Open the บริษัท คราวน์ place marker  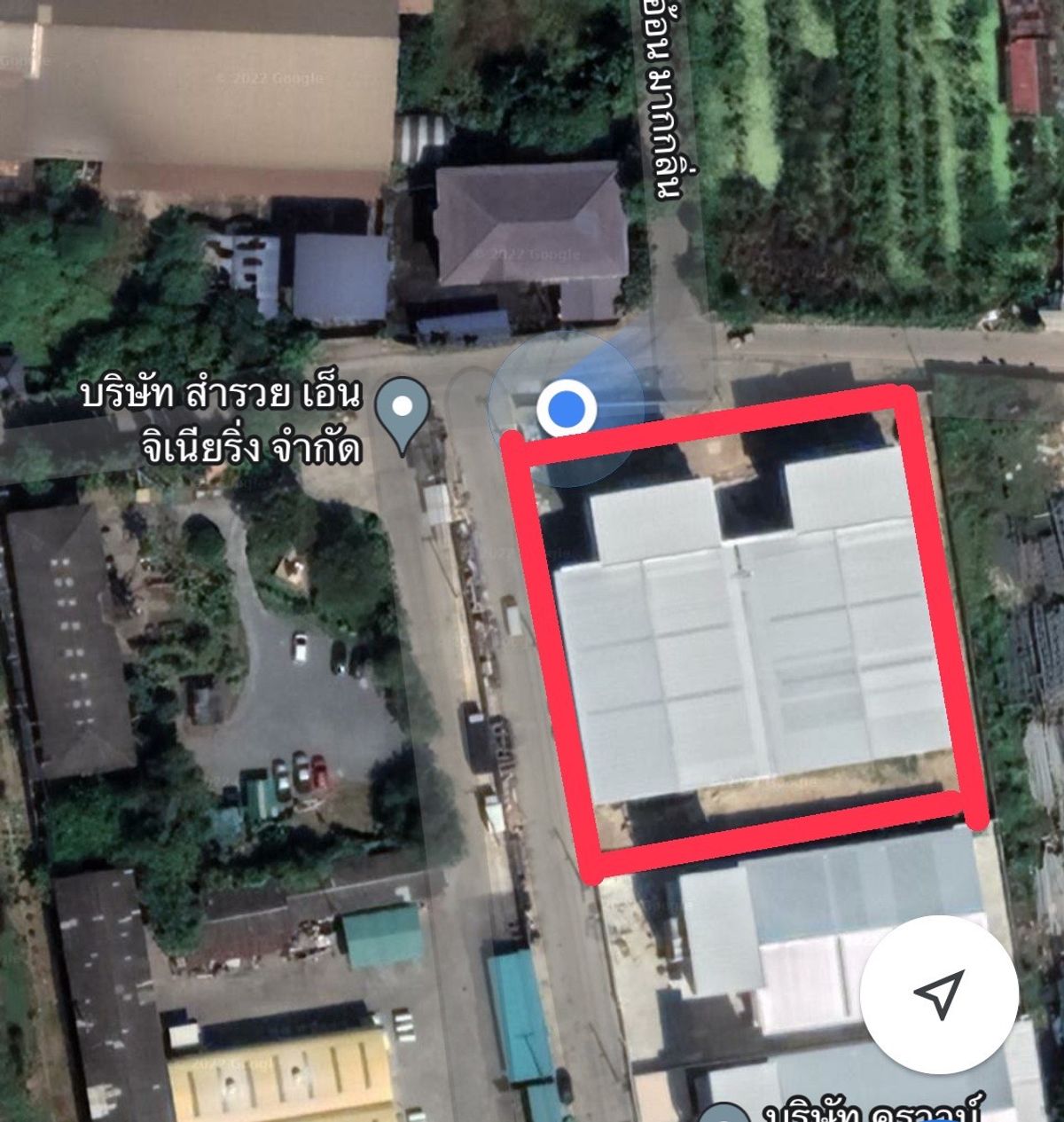point(725,1113)
